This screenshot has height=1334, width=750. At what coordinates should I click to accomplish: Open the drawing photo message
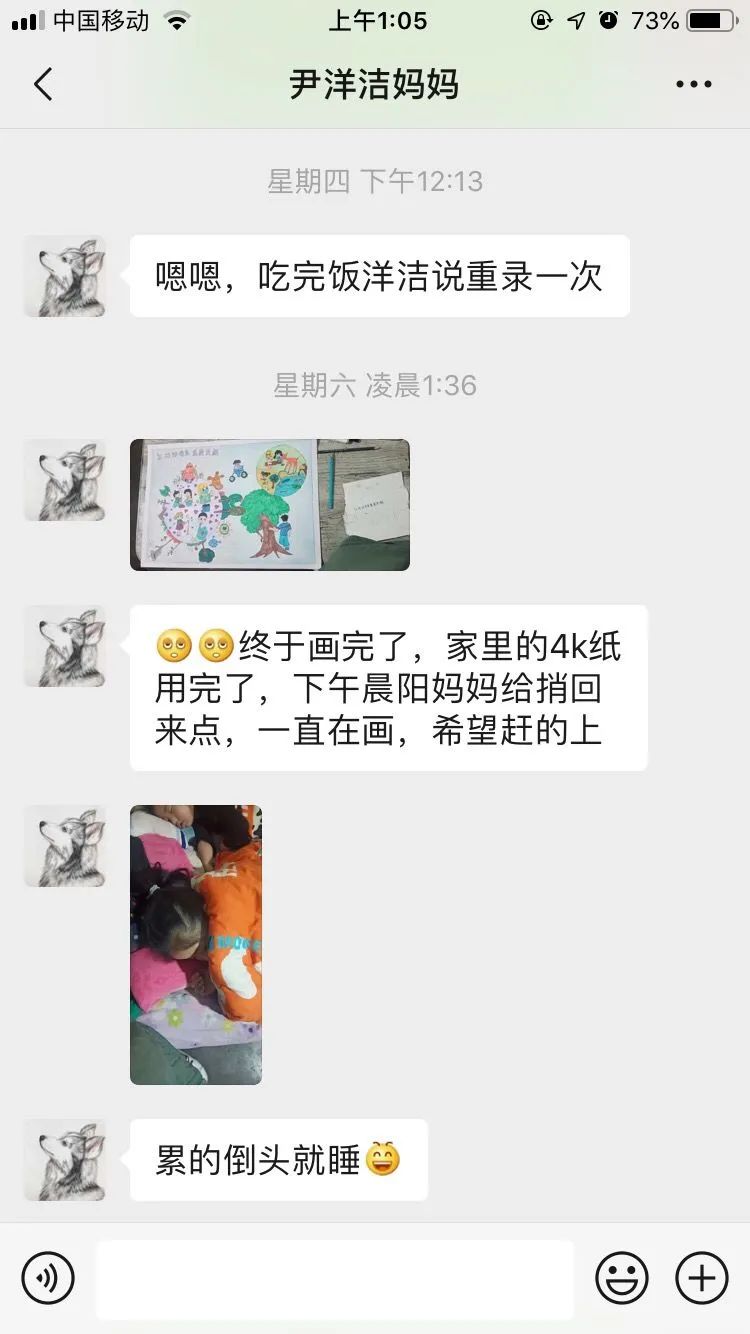point(269,504)
